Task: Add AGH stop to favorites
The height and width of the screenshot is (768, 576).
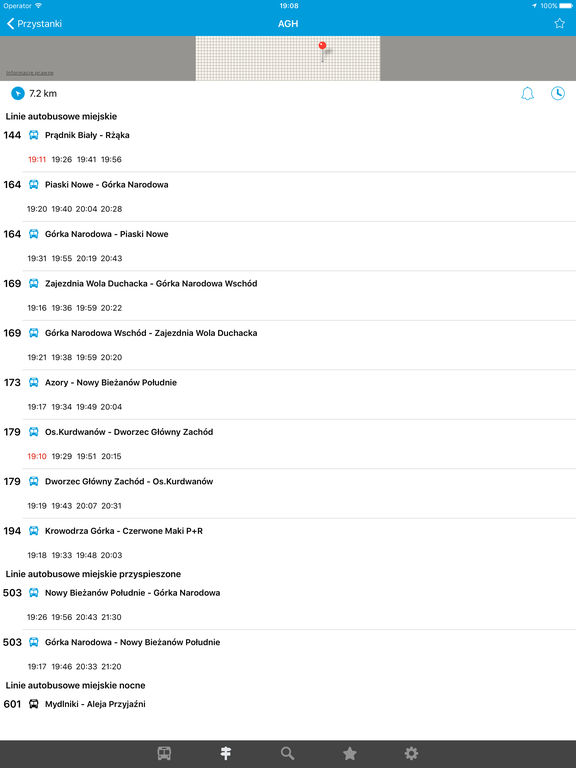Action: pos(559,24)
